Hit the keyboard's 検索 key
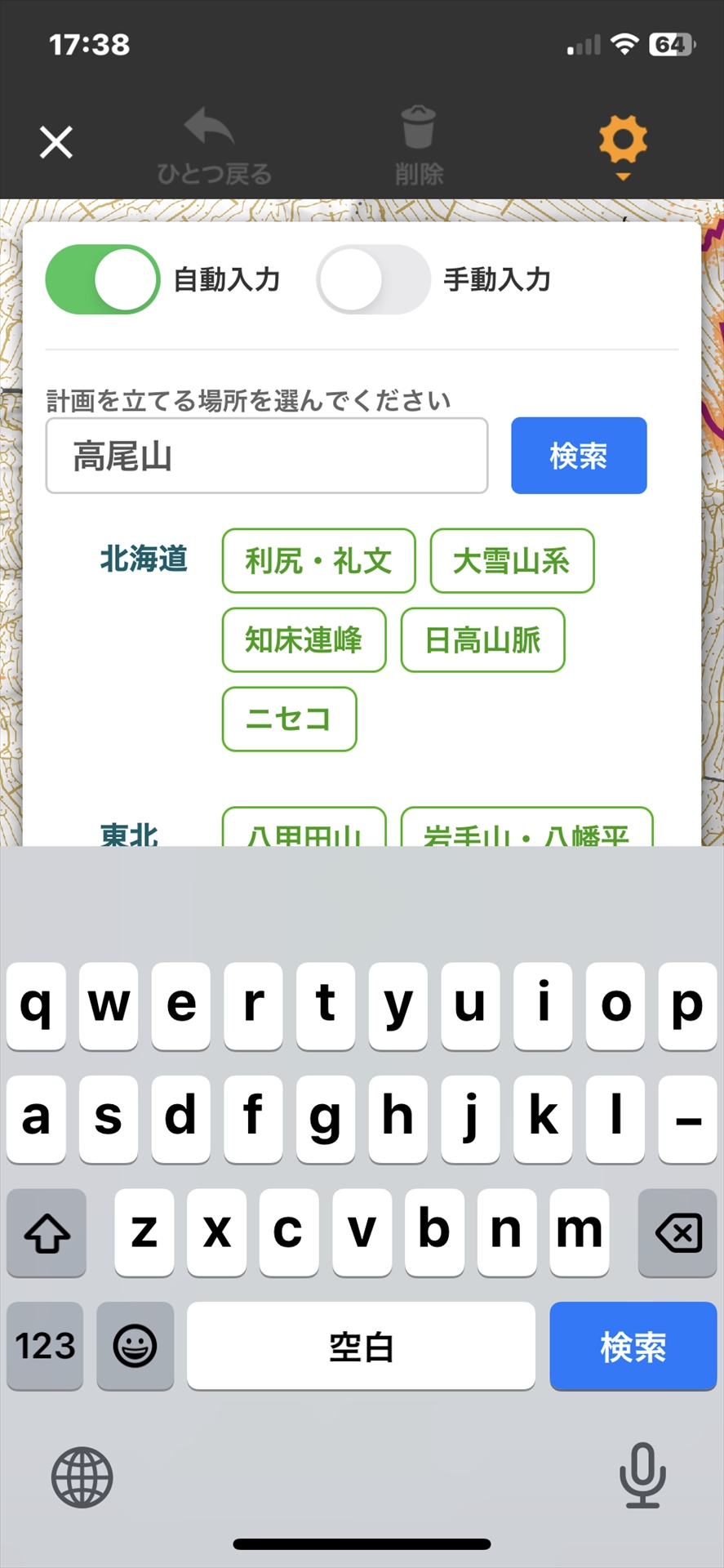 click(633, 1346)
